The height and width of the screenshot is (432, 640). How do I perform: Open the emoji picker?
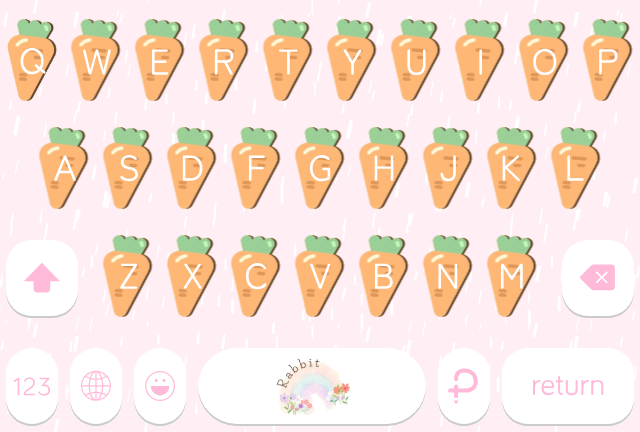(160, 386)
